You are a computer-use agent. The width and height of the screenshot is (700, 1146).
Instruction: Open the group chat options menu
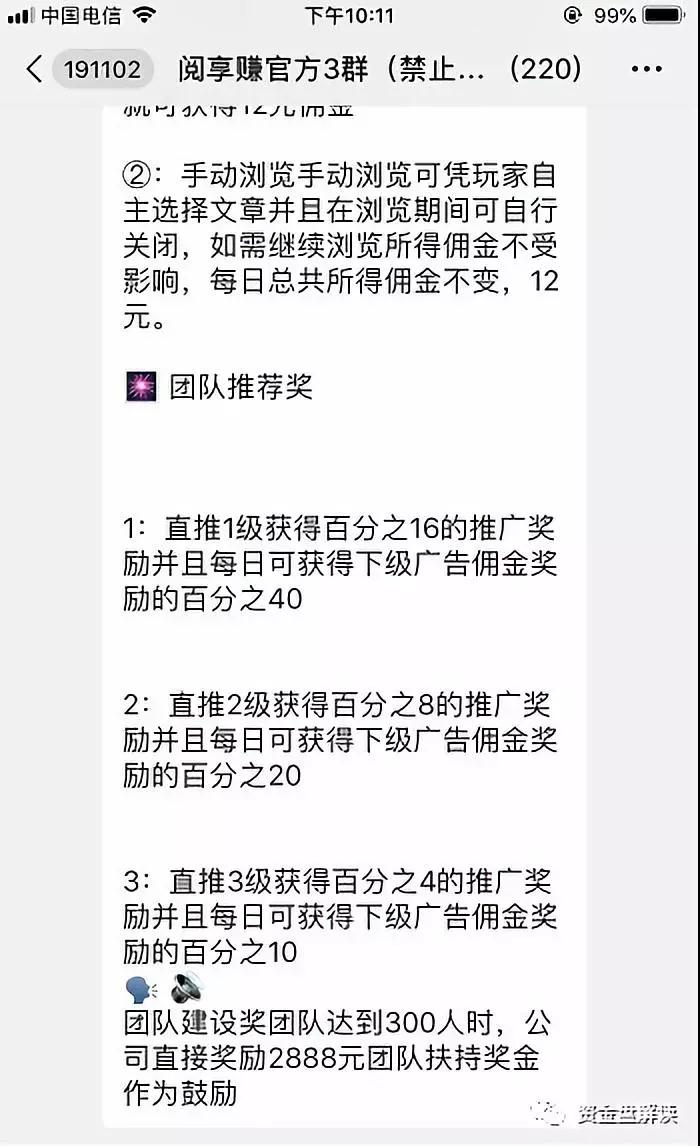[647, 69]
